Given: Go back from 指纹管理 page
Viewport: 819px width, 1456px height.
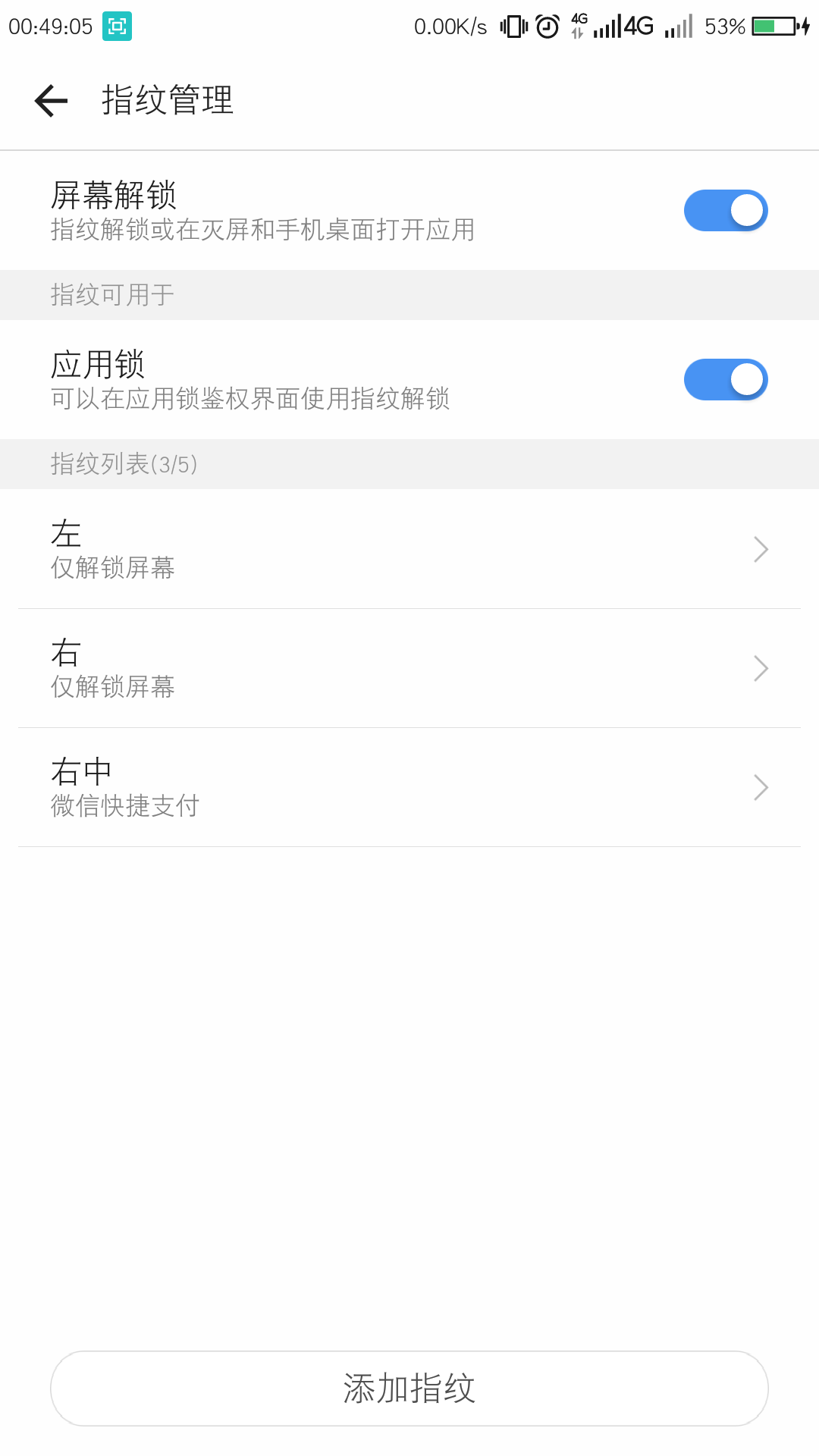Looking at the screenshot, I should click(x=52, y=101).
